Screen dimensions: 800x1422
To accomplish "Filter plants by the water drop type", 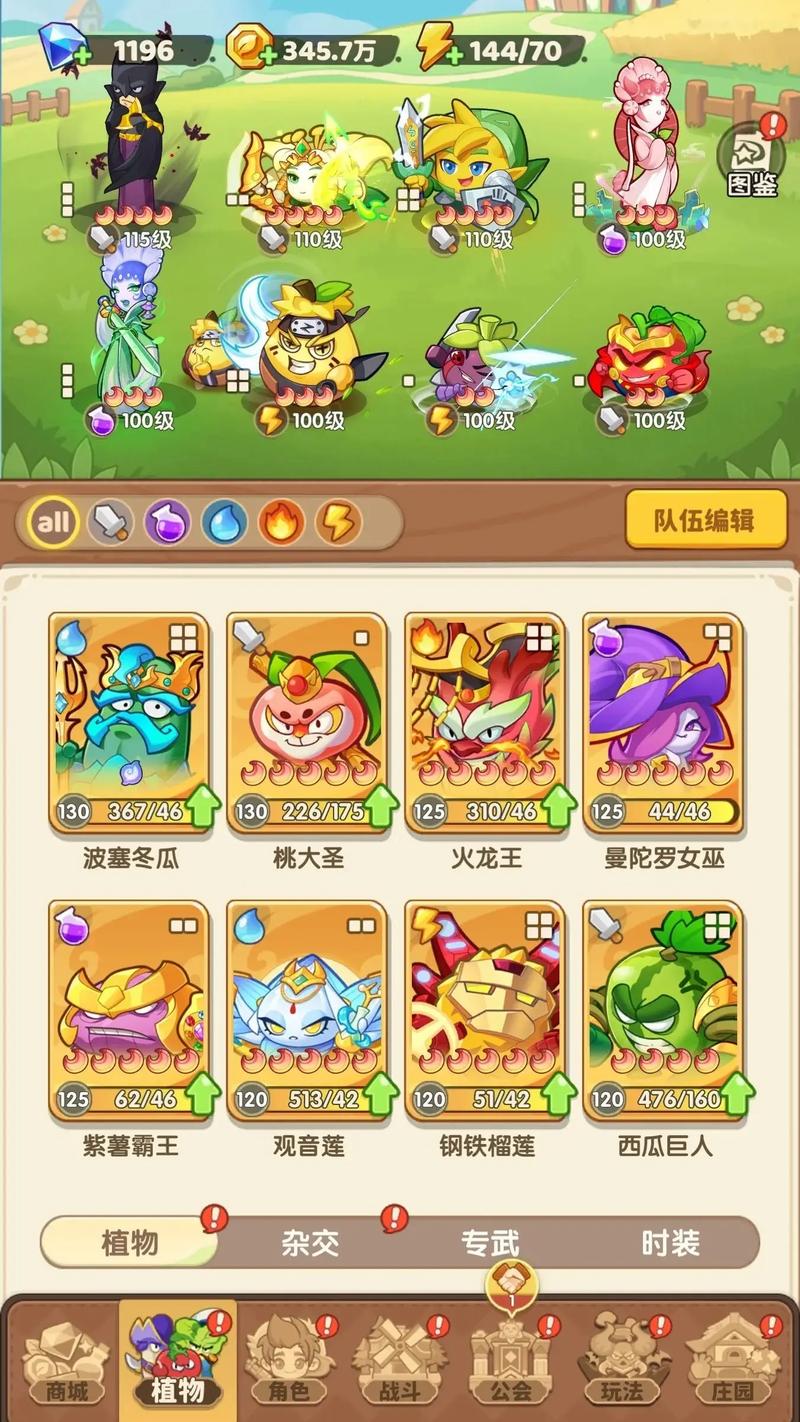I will (223, 522).
